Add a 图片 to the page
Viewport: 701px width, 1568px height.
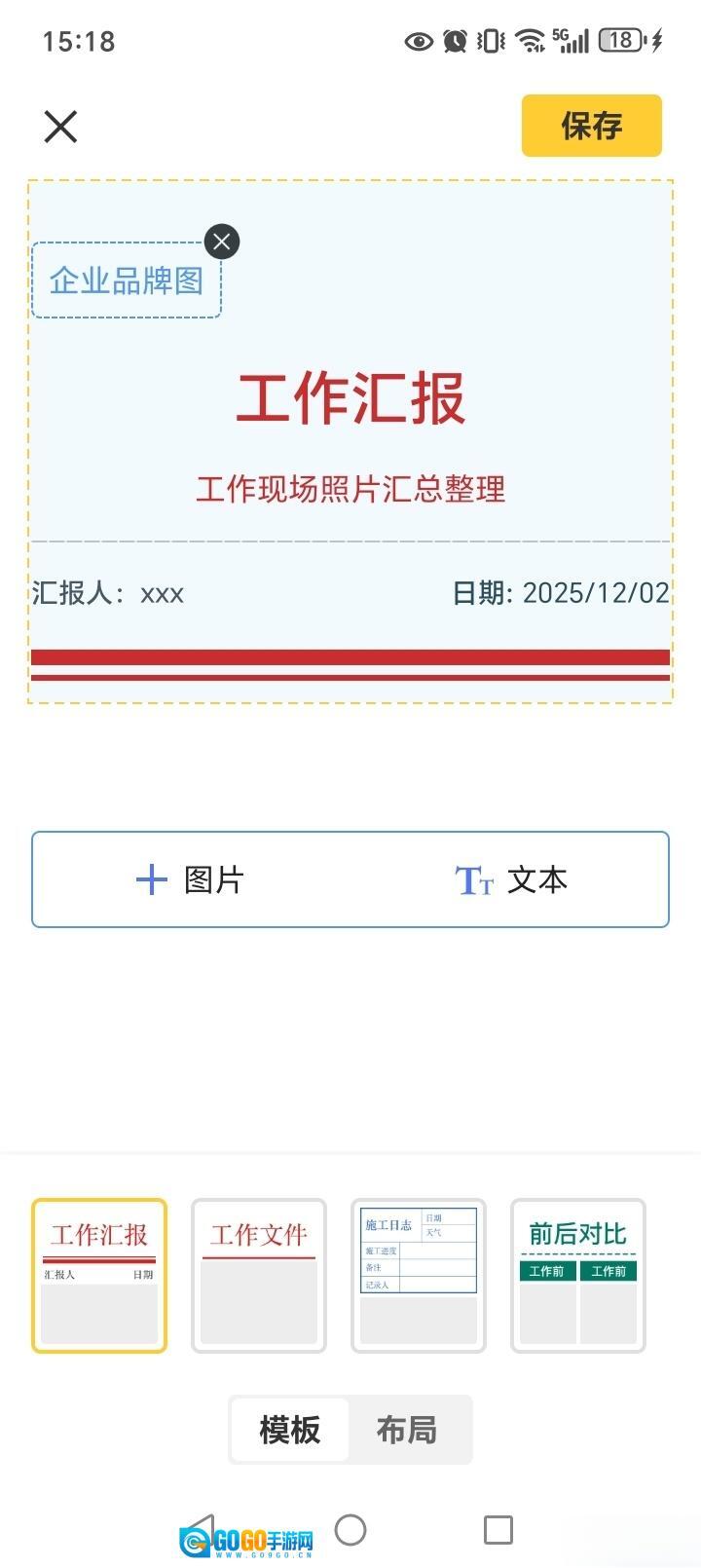[x=191, y=880]
